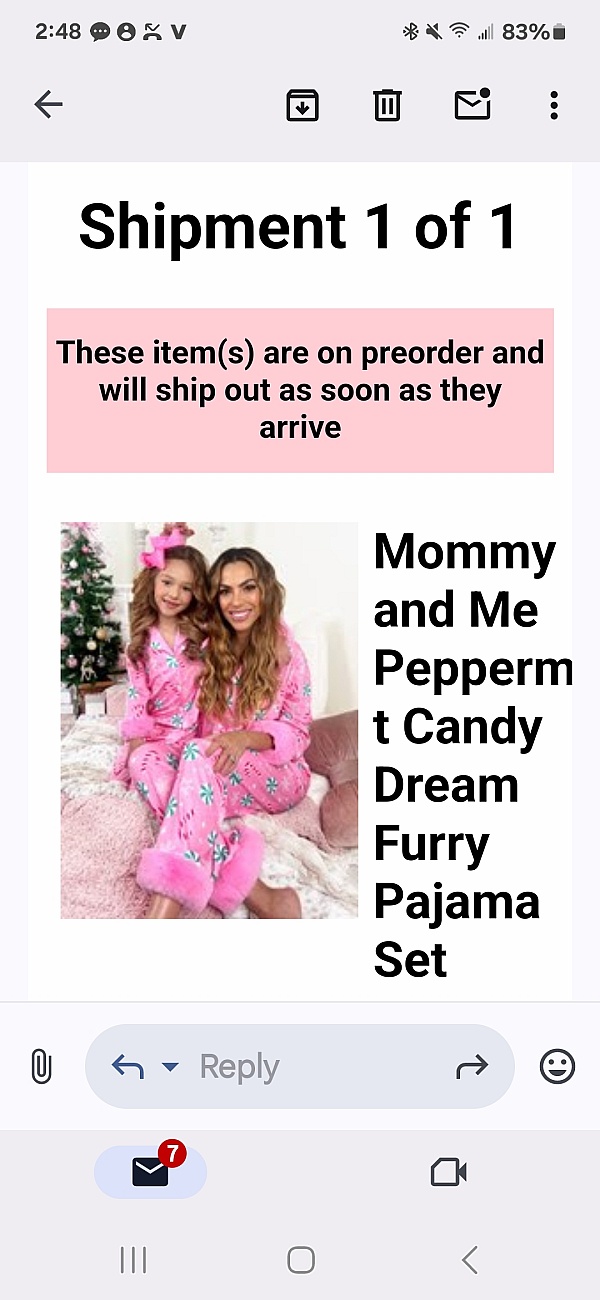The width and height of the screenshot is (600, 1300).
Task: Archive this email
Action: (302, 104)
